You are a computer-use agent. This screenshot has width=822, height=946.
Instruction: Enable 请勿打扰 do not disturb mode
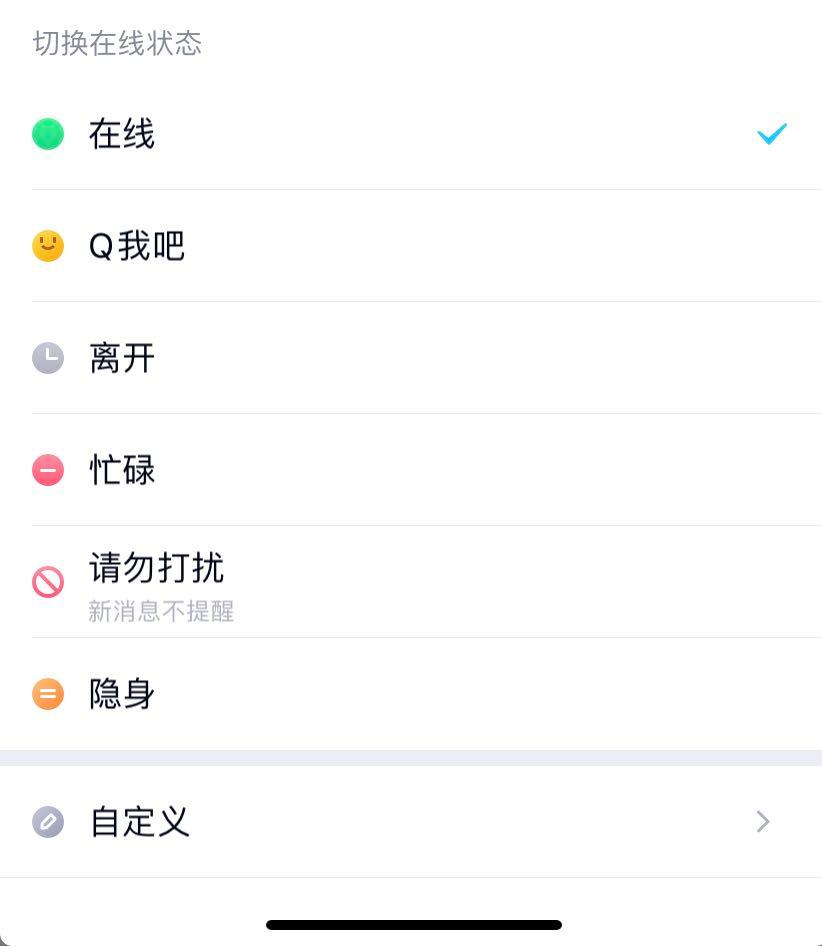pos(155,568)
